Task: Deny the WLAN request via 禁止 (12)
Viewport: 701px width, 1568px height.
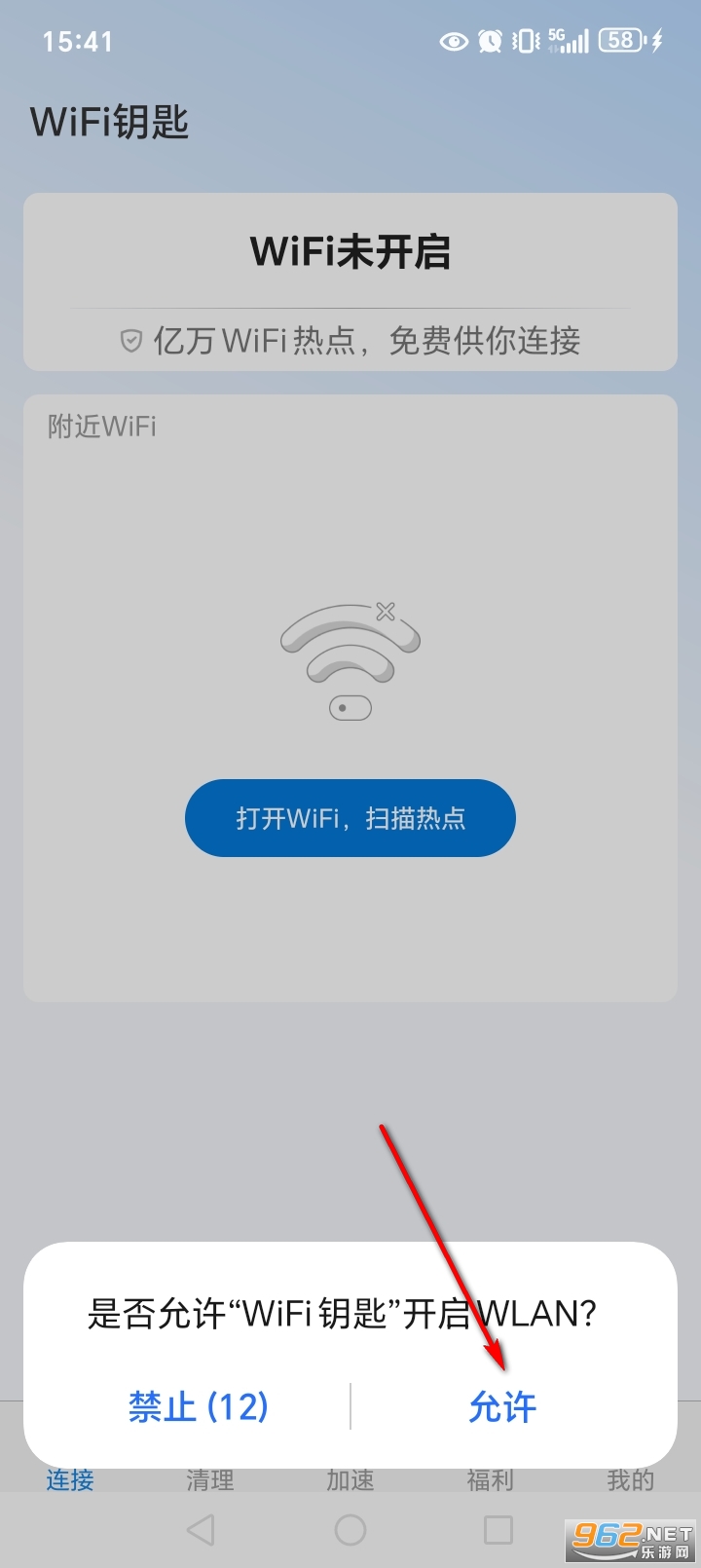Action: tap(197, 1407)
